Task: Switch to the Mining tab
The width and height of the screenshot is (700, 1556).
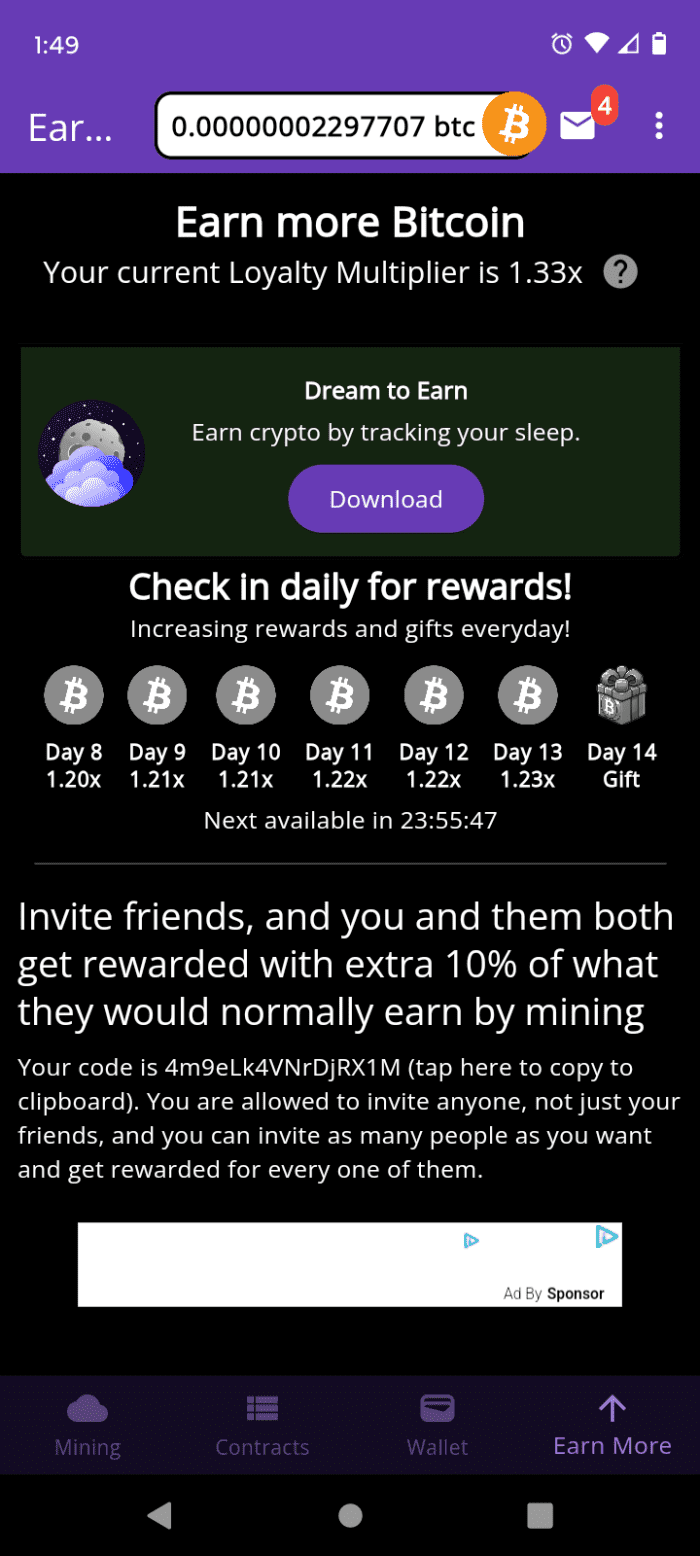Action: (87, 1427)
